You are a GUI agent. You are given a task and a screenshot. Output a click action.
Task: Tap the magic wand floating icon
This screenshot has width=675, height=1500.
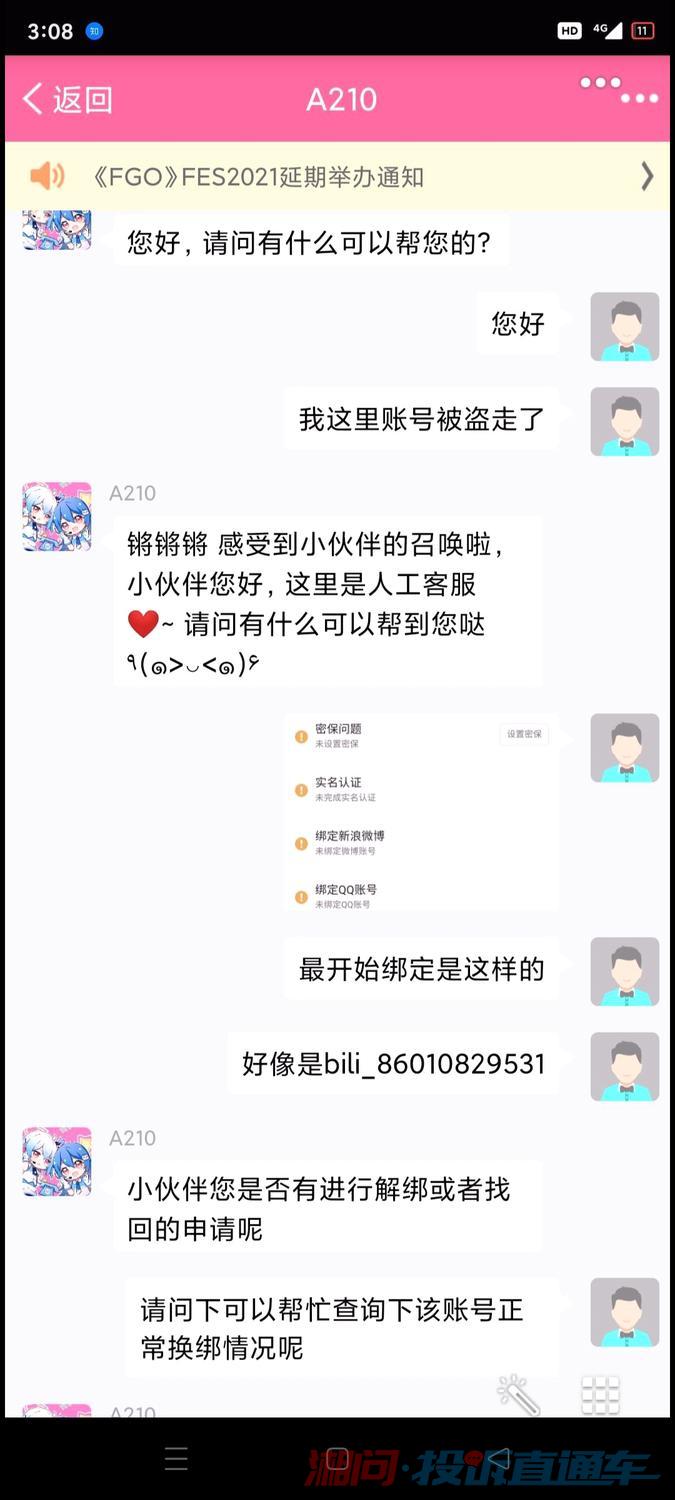519,1395
